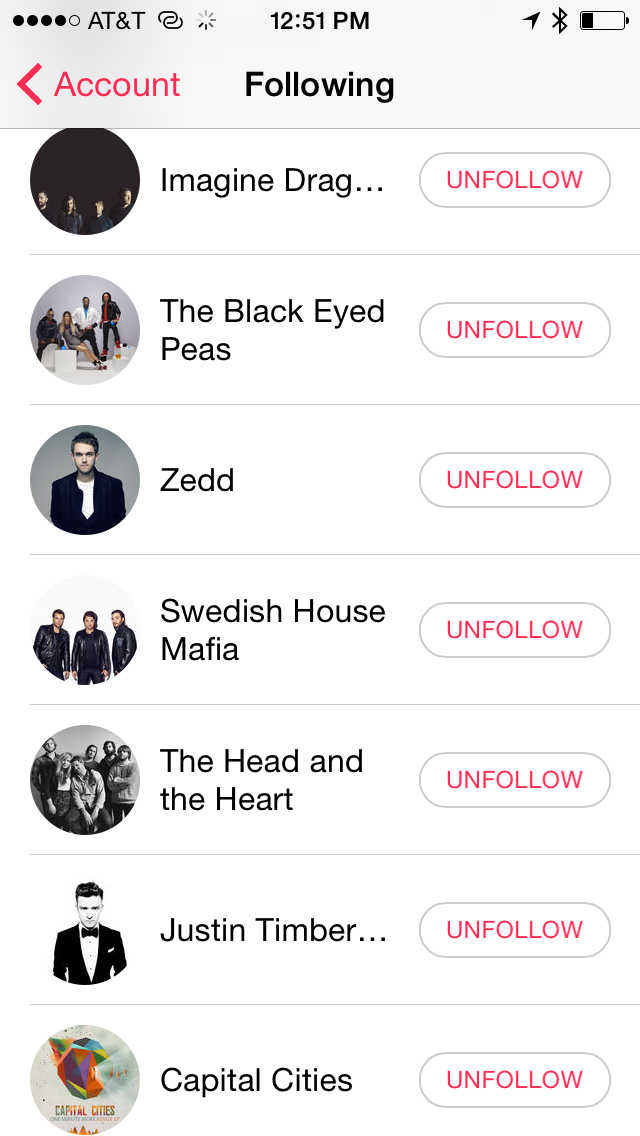Unfollow The Black Eyed Peas

click(514, 330)
